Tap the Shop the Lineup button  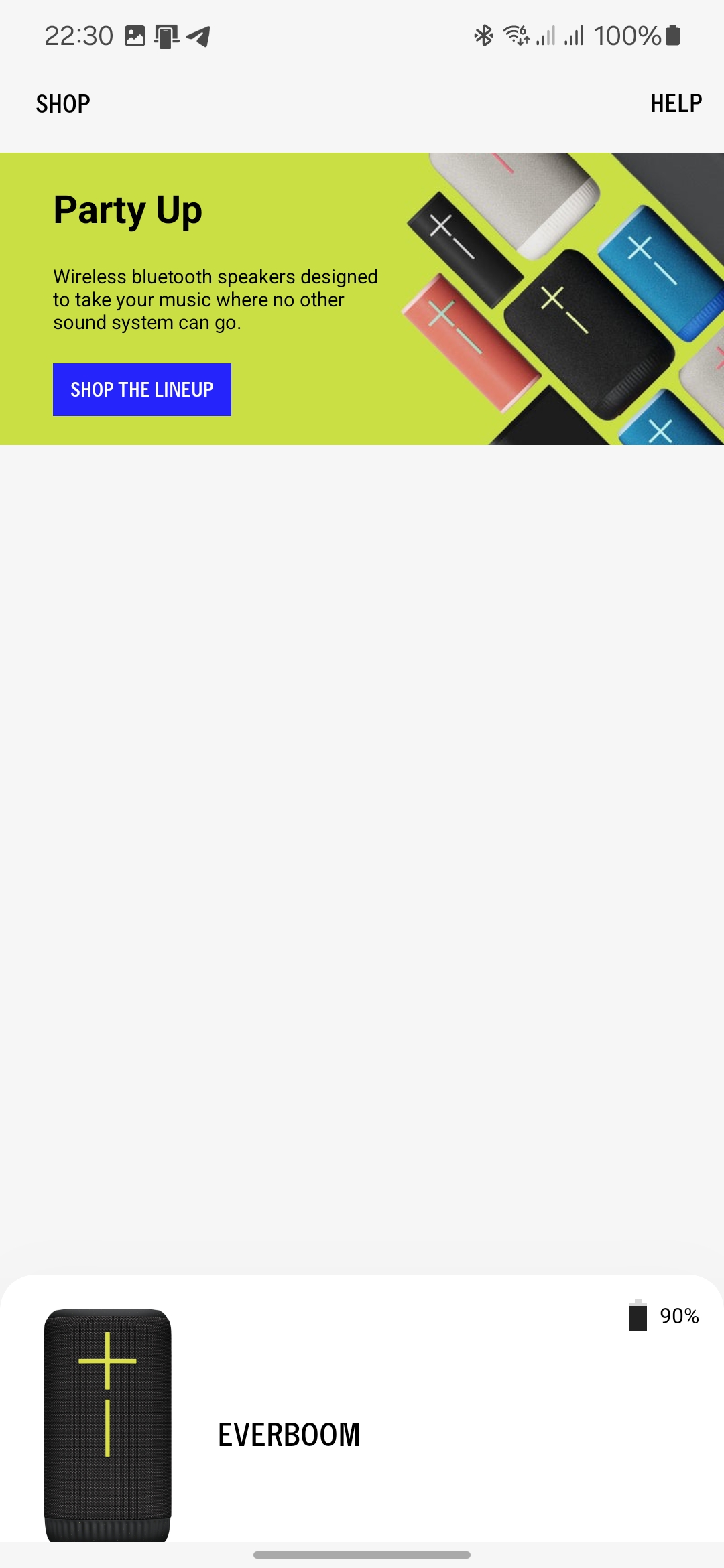(142, 389)
